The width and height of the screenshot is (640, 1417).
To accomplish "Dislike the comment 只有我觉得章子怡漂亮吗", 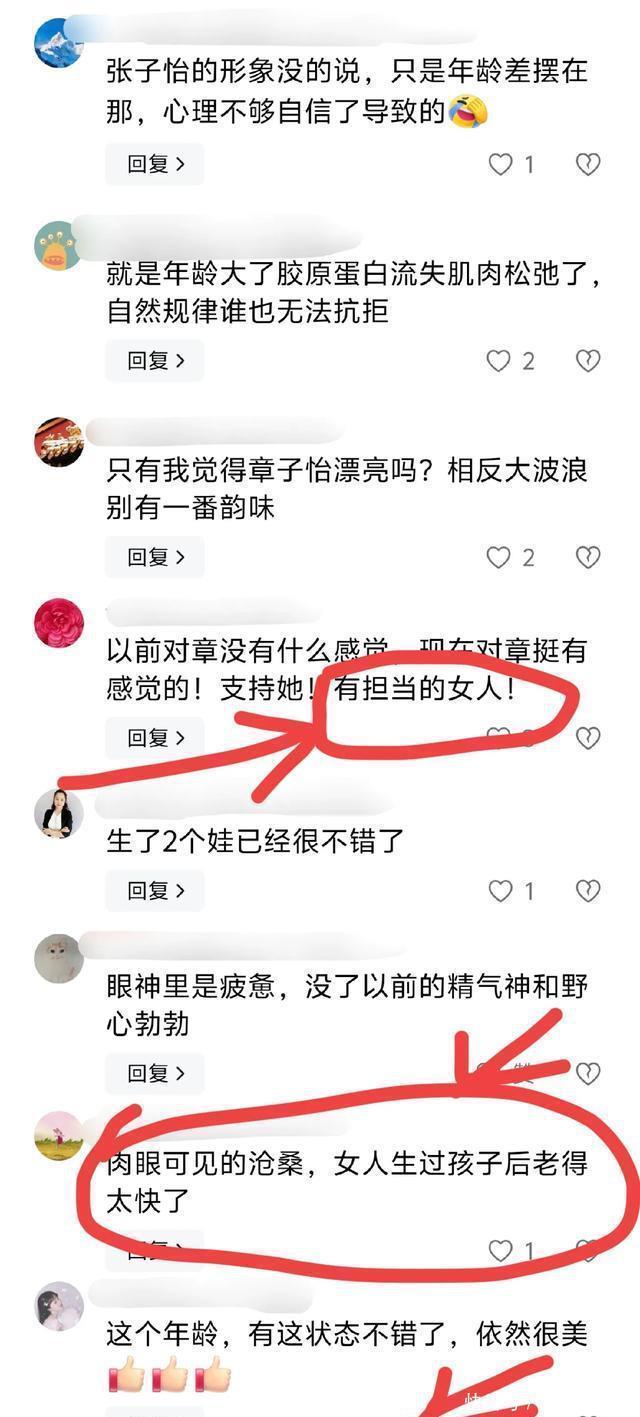I will click(588, 558).
